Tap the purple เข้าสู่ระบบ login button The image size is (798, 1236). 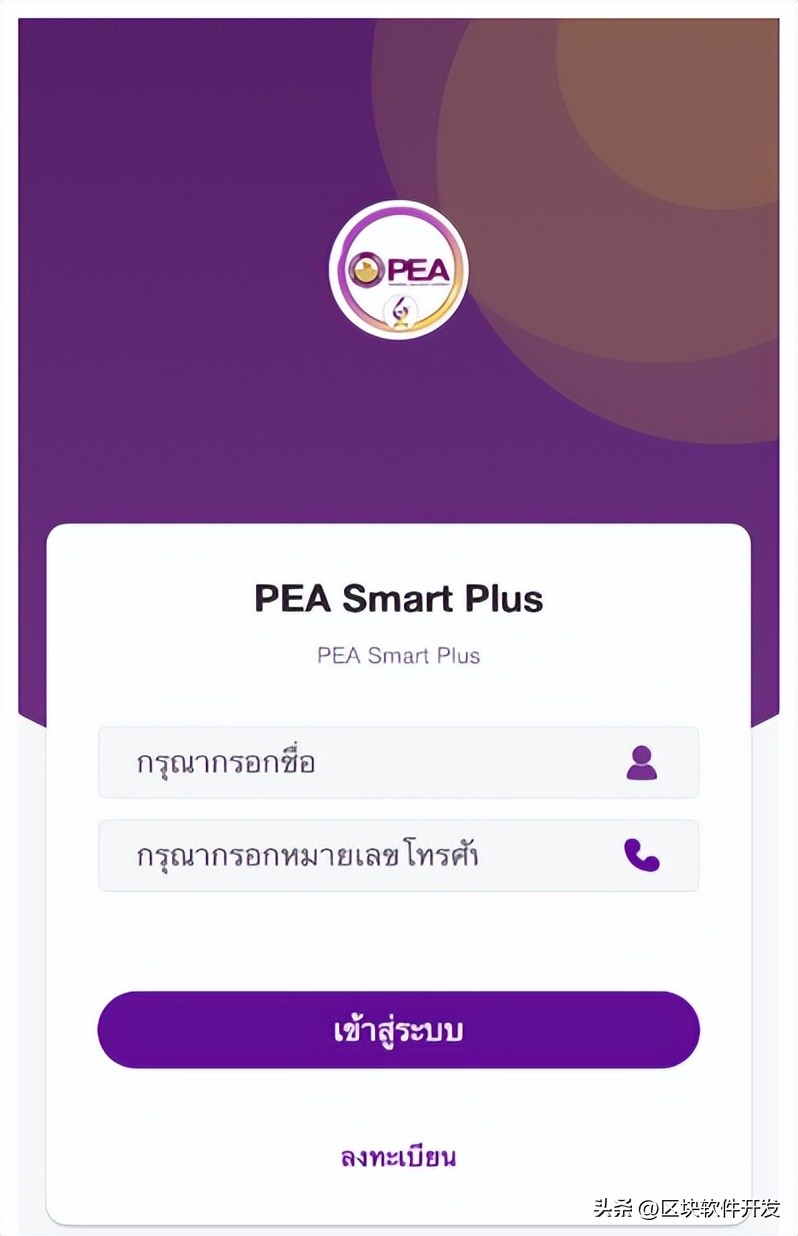[x=398, y=1030]
